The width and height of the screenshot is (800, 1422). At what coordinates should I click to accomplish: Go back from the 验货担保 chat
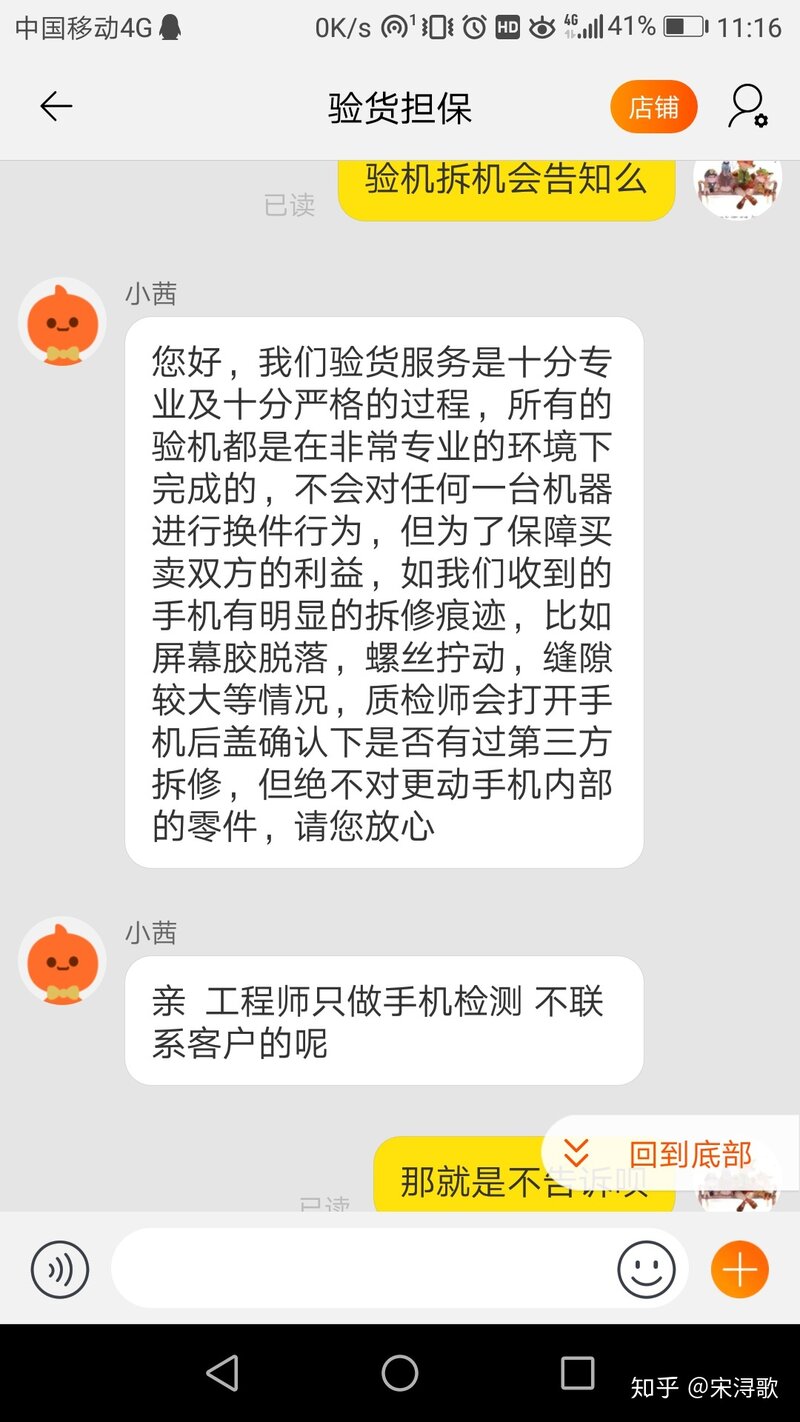(56, 107)
